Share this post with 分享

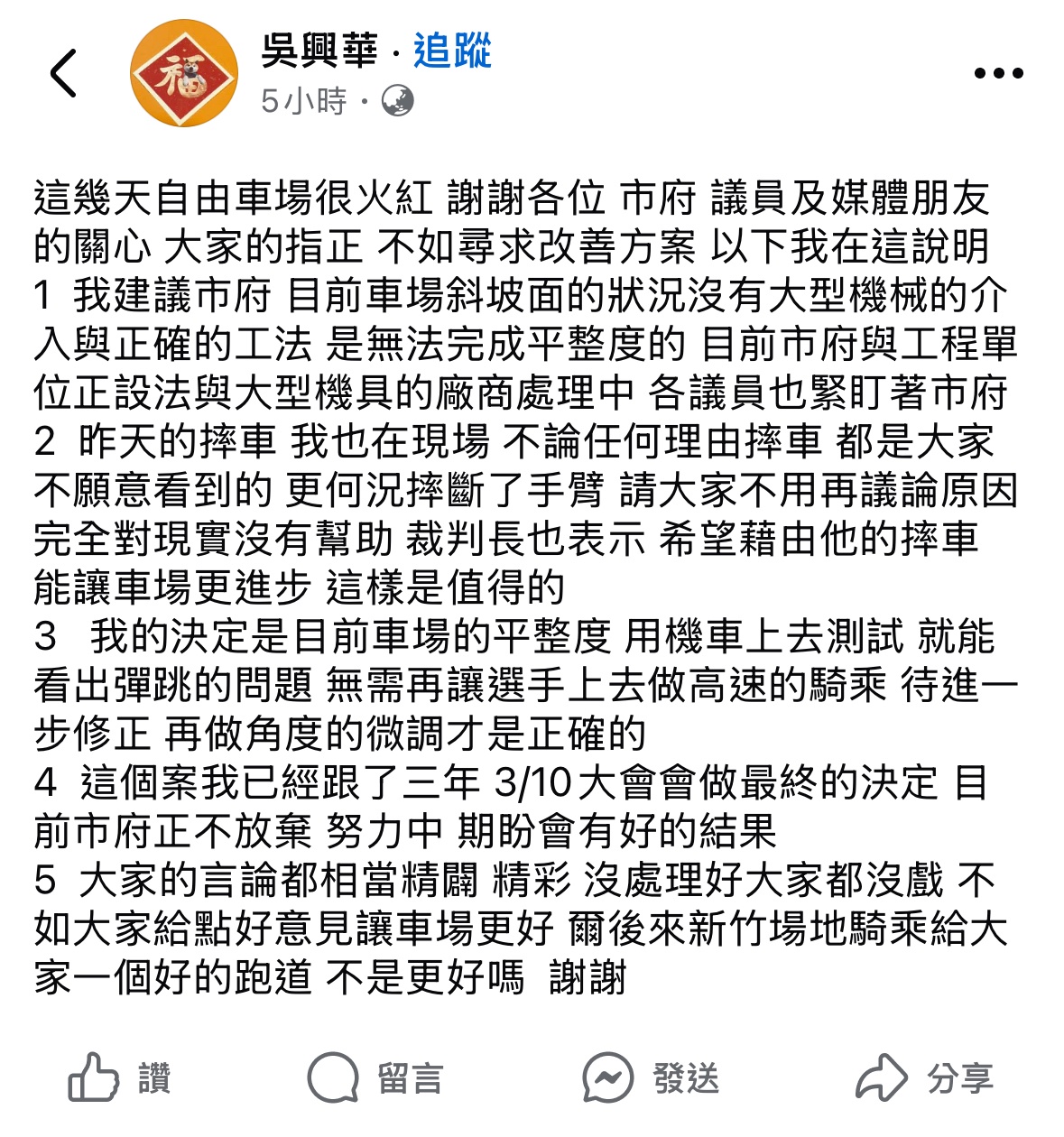coord(925,1077)
